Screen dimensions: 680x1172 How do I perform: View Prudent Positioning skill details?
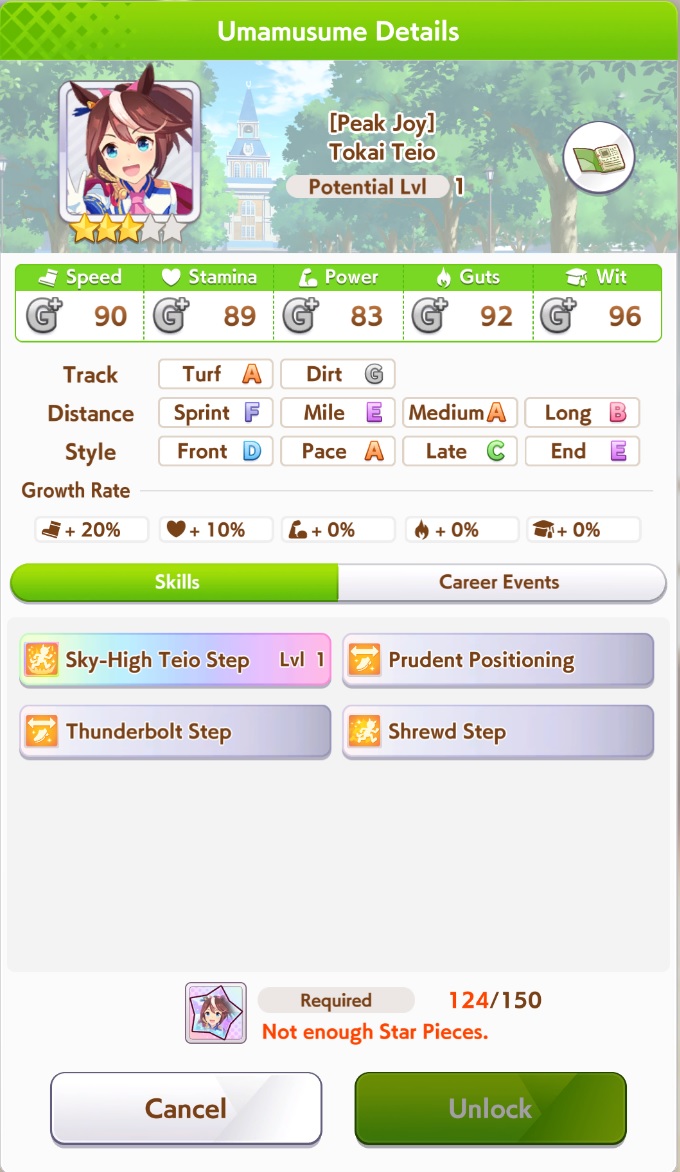[498, 660]
